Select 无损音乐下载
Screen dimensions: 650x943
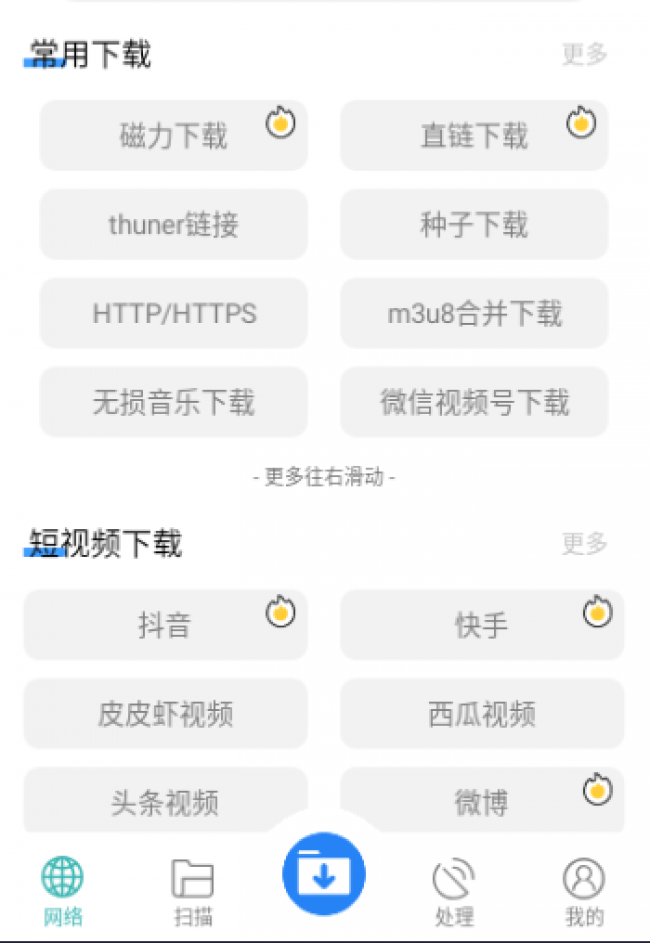[x=173, y=403]
